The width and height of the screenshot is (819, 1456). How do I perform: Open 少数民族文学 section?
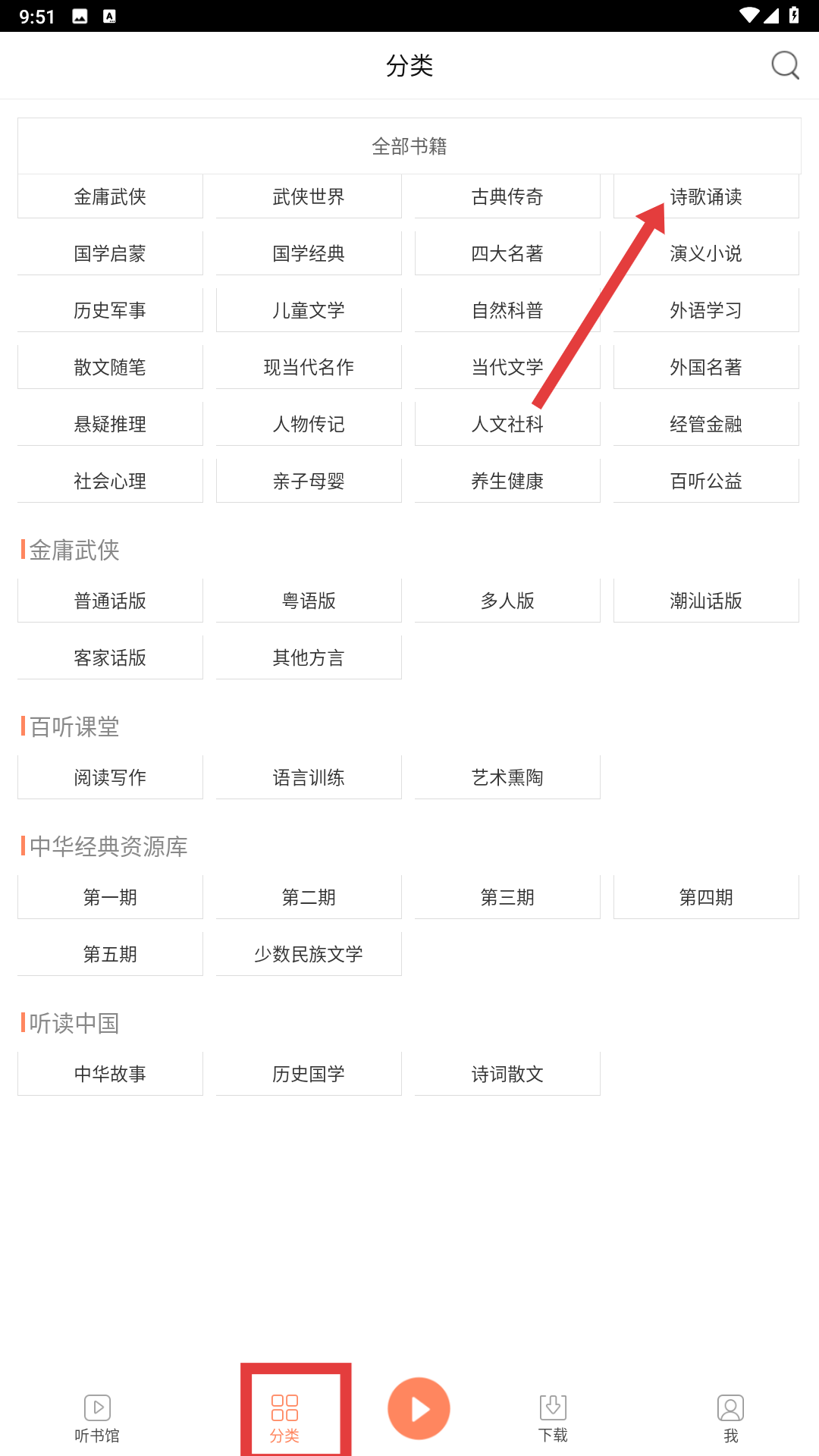(309, 954)
